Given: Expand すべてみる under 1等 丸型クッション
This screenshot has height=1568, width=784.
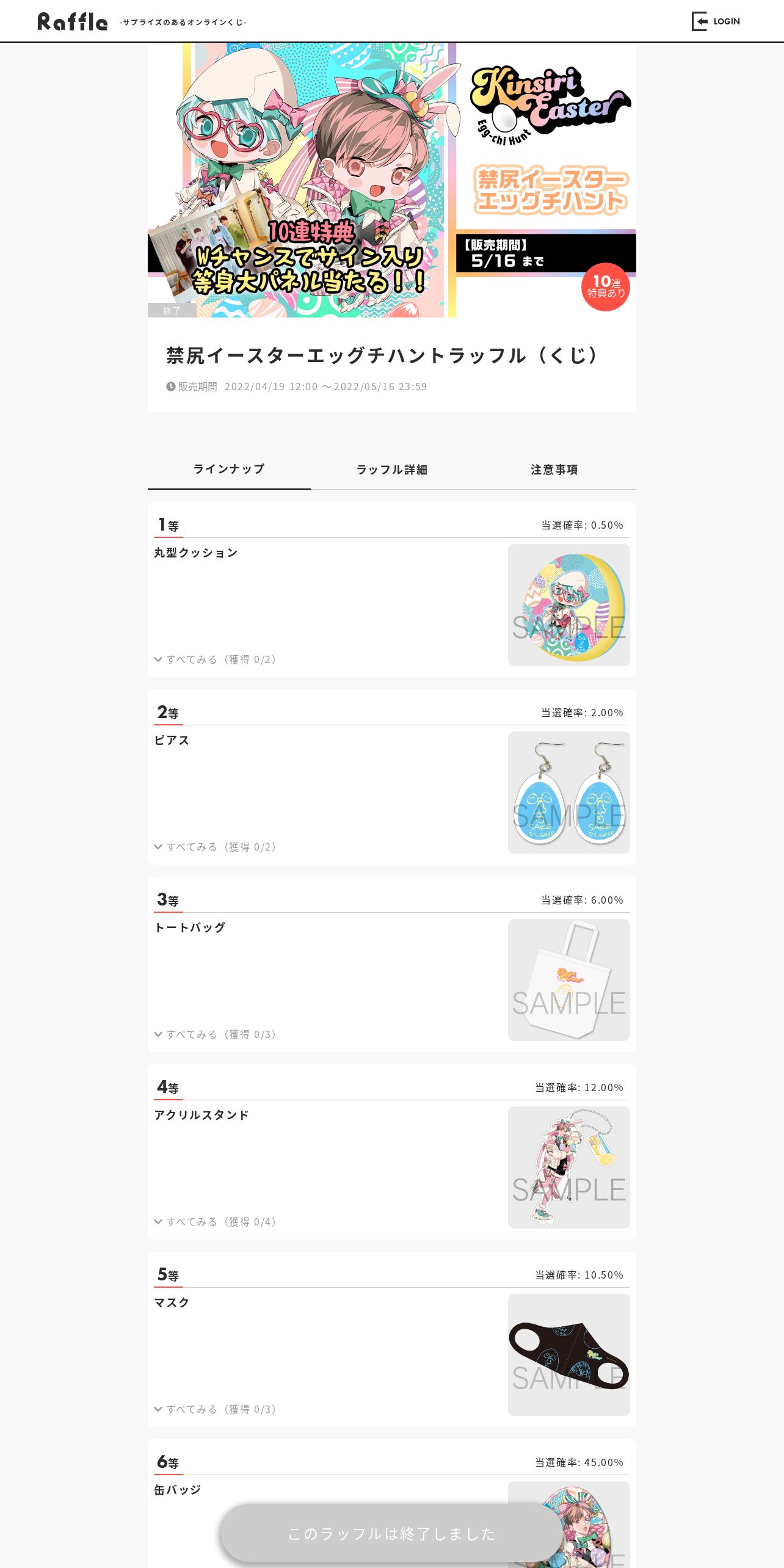Looking at the screenshot, I should point(215,659).
